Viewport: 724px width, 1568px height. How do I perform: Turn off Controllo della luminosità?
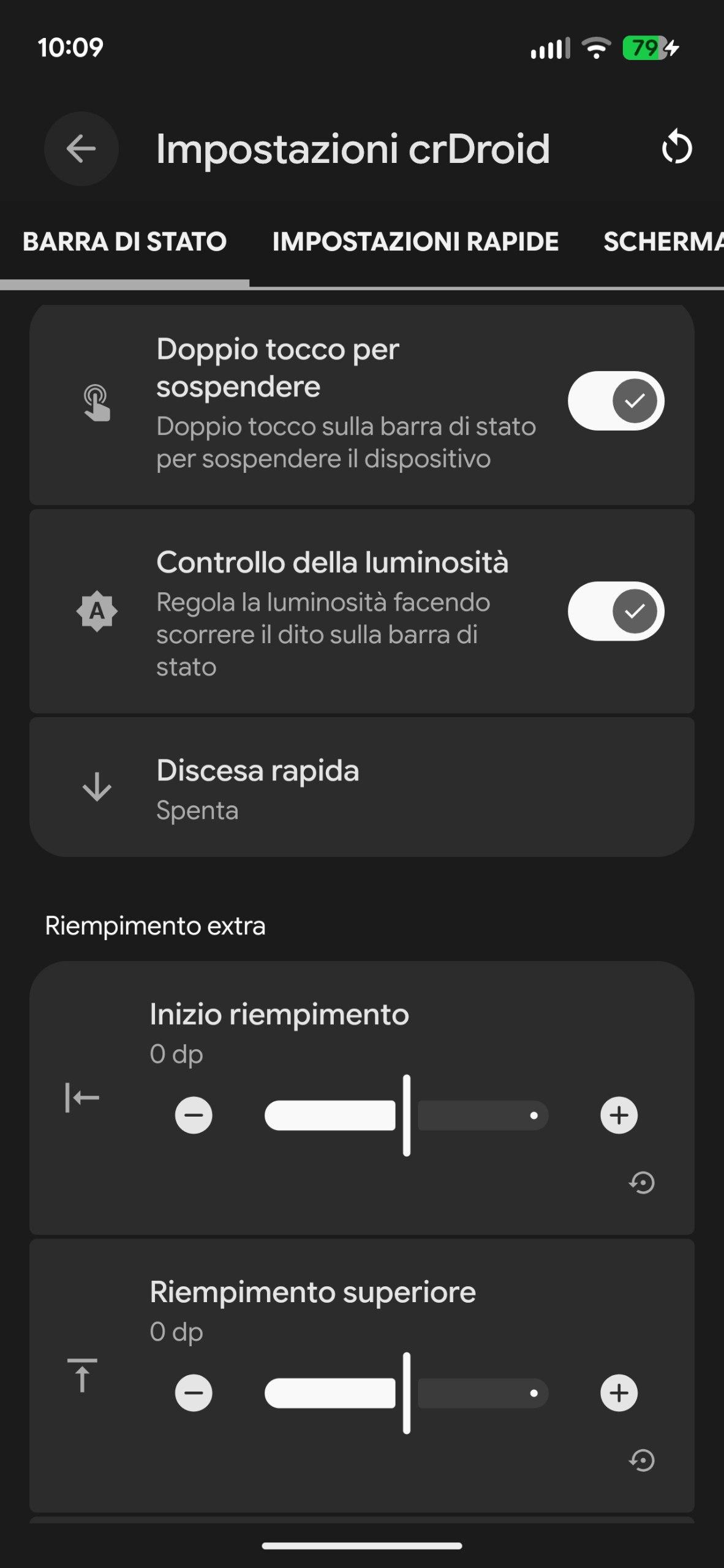click(x=616, y=611)
